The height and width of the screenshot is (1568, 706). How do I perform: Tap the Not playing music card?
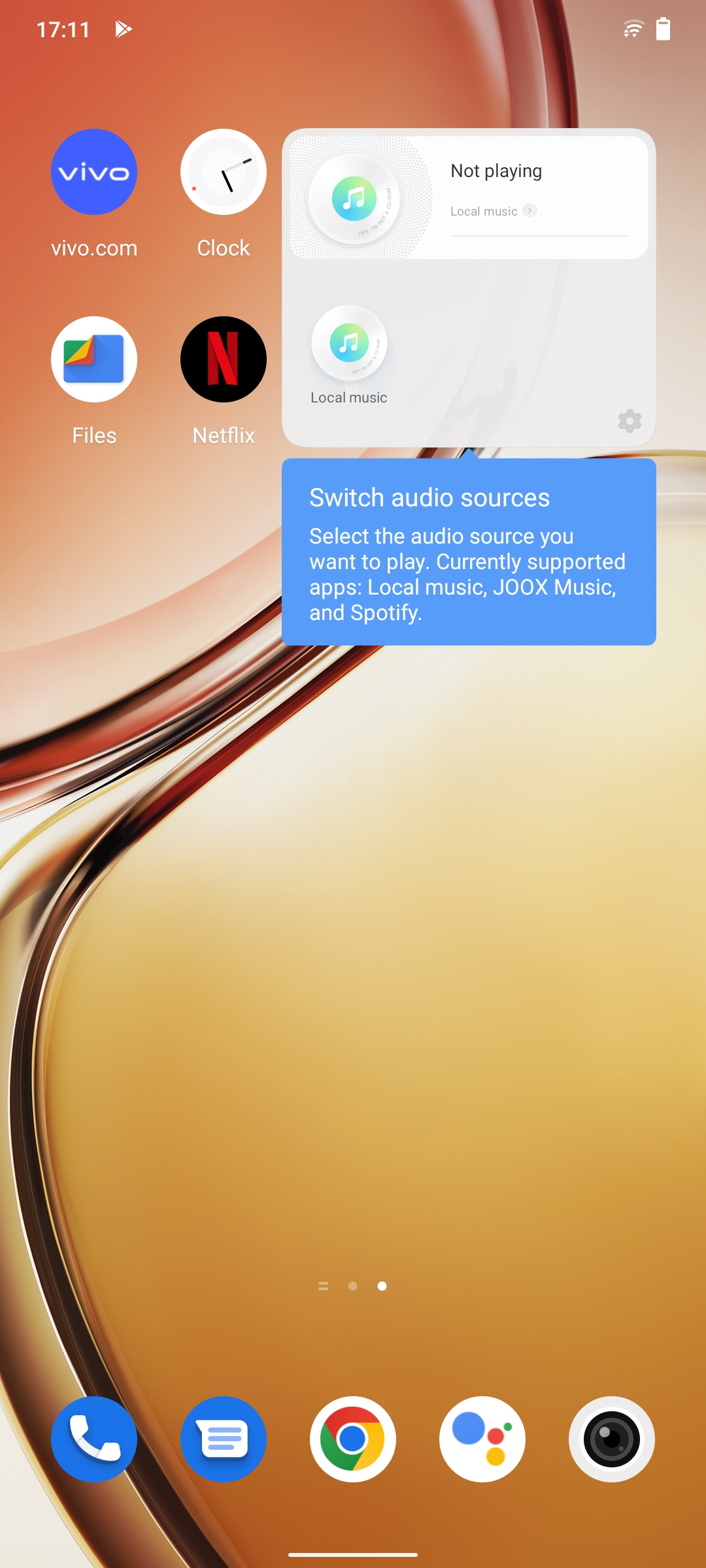[x=469, y=197]
